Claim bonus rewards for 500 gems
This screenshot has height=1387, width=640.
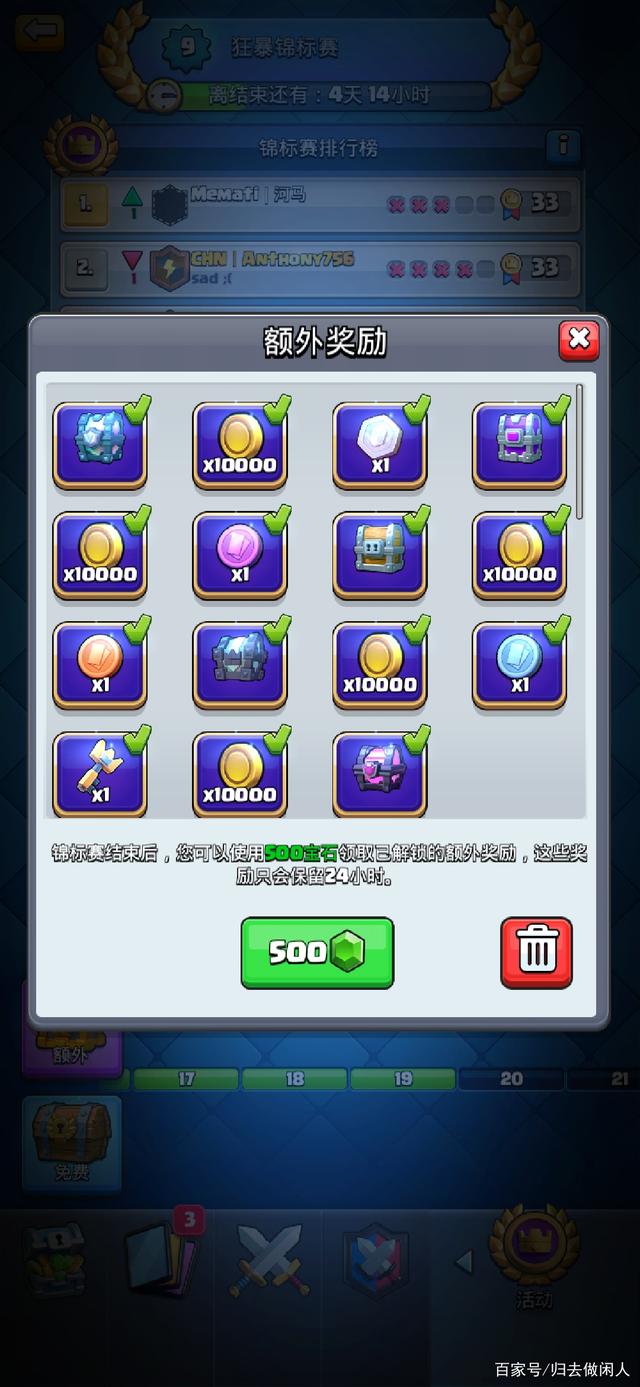click(x=317, y=952)
